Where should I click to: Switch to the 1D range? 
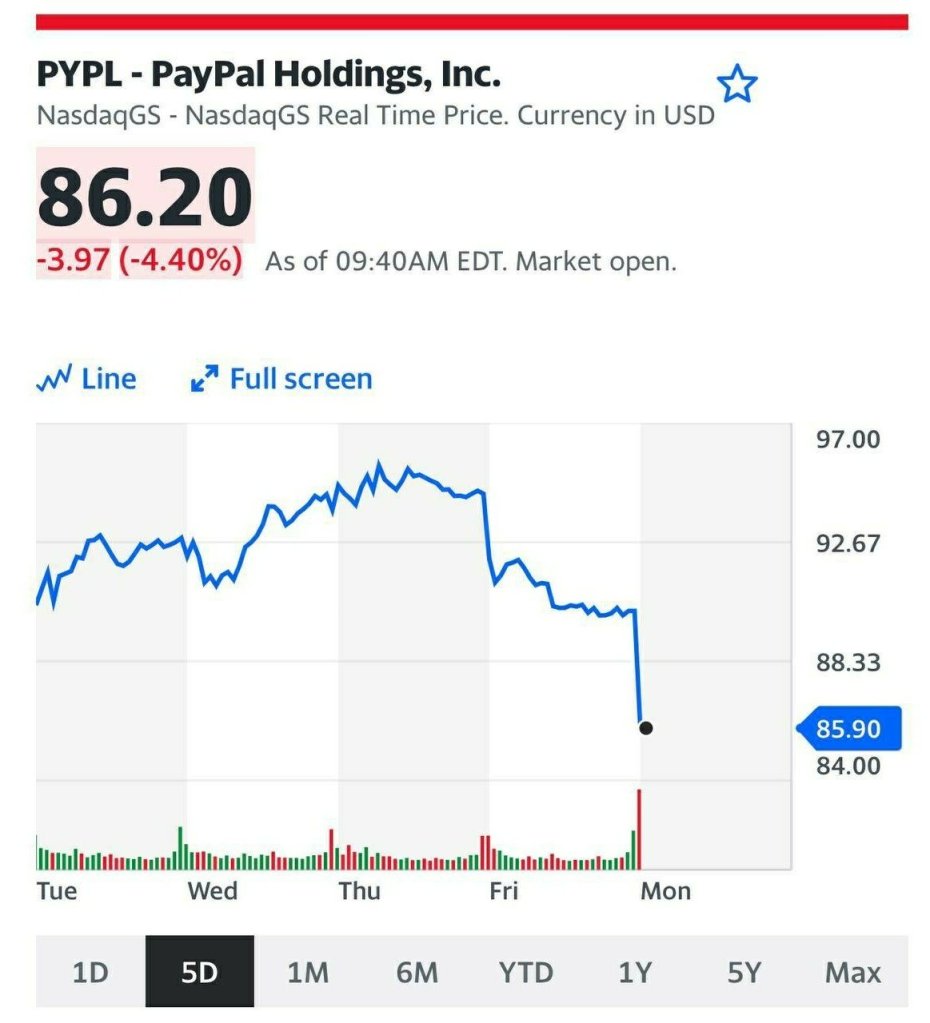90,972
